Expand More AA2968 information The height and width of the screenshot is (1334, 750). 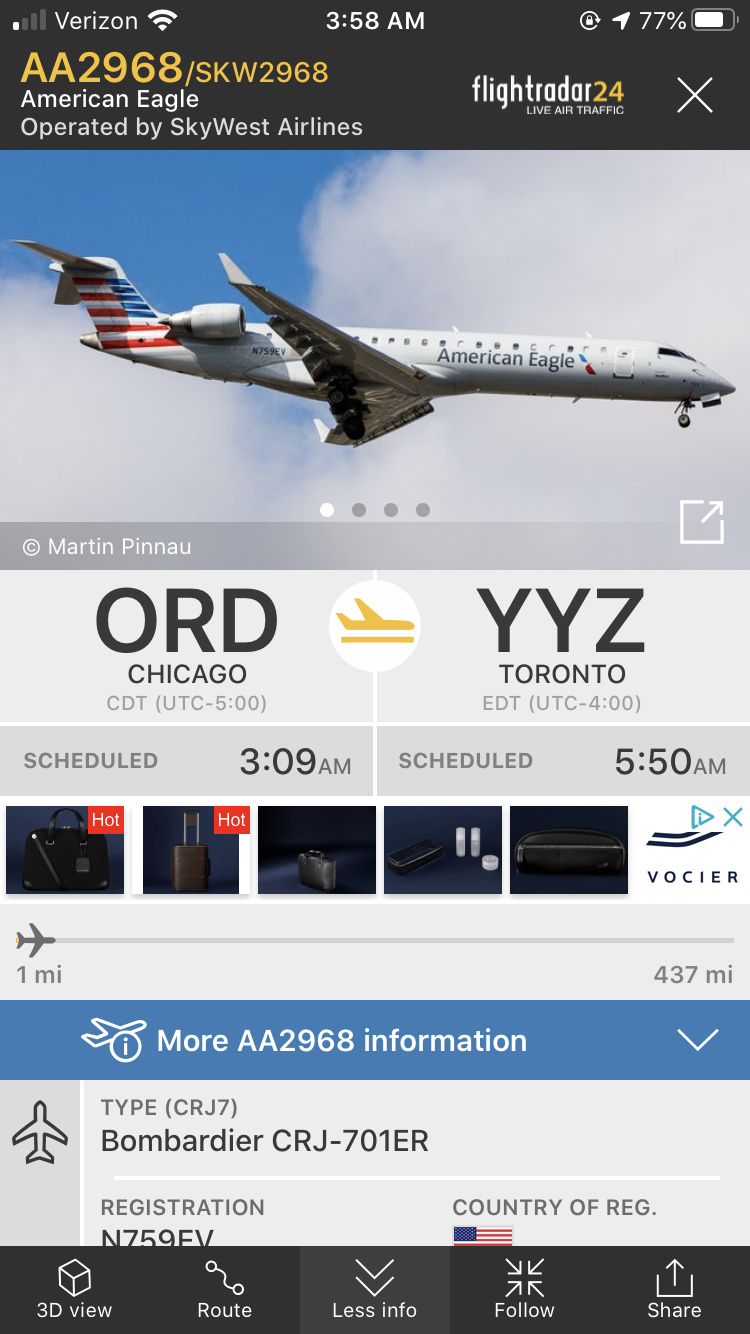tap(375, 1040)
